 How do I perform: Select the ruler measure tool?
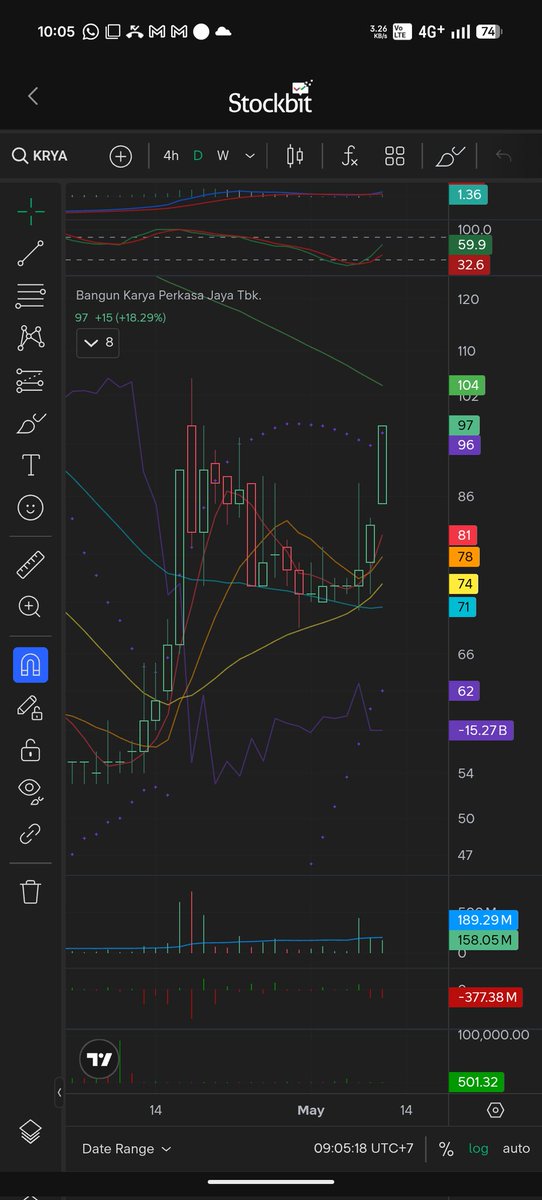(31, 565)
